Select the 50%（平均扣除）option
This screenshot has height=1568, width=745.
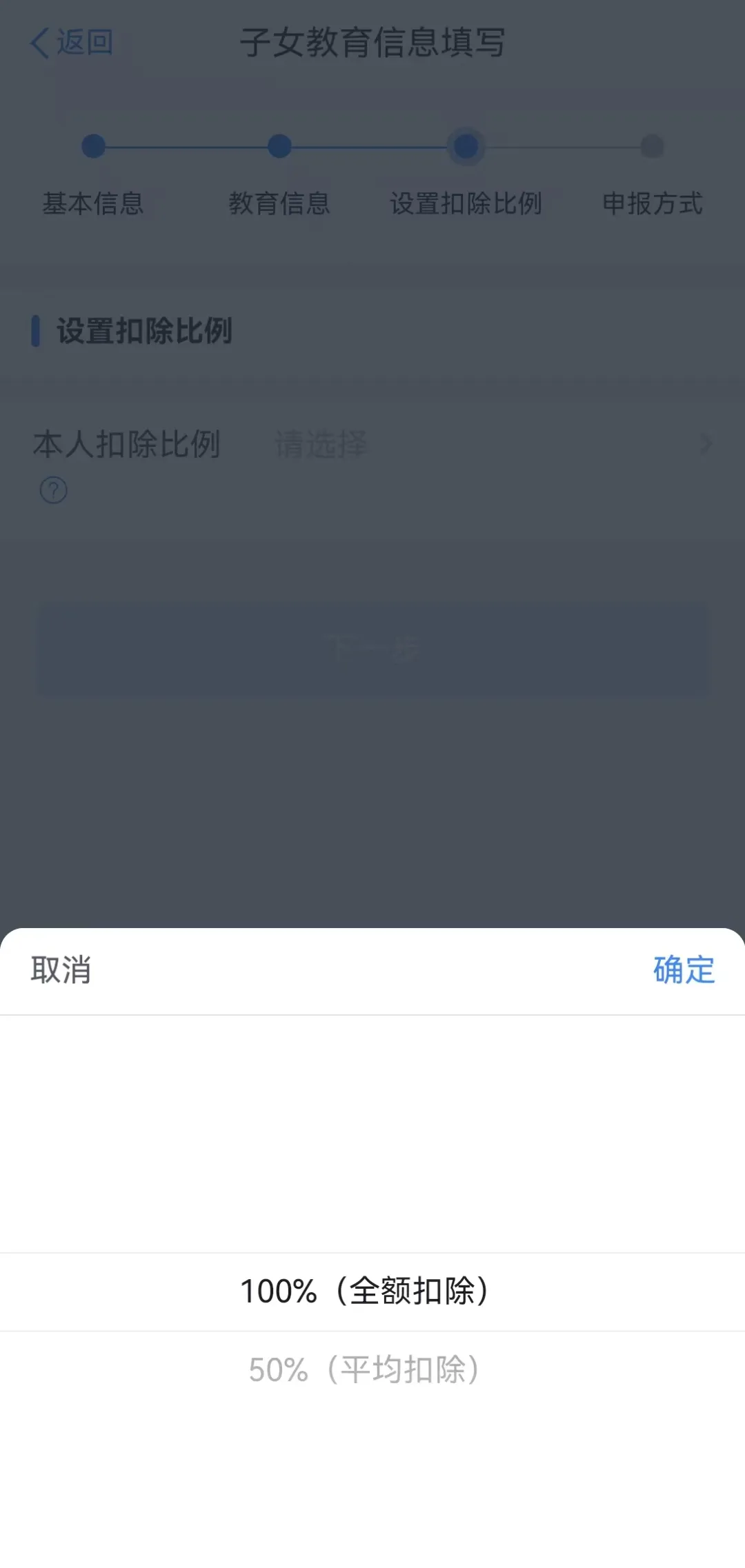tap(364, 1369)
